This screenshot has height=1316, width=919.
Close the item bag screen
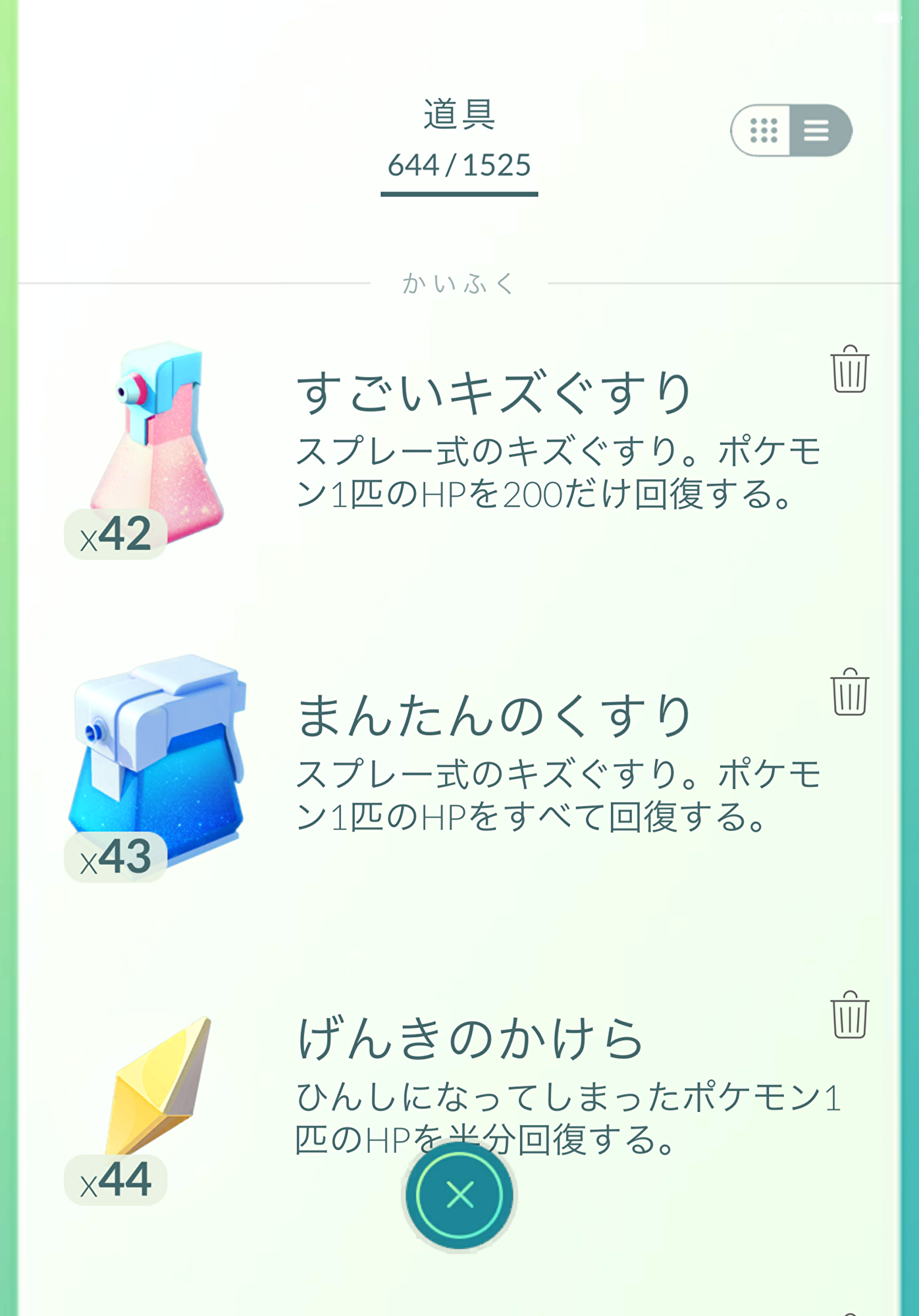point(459,1194)
